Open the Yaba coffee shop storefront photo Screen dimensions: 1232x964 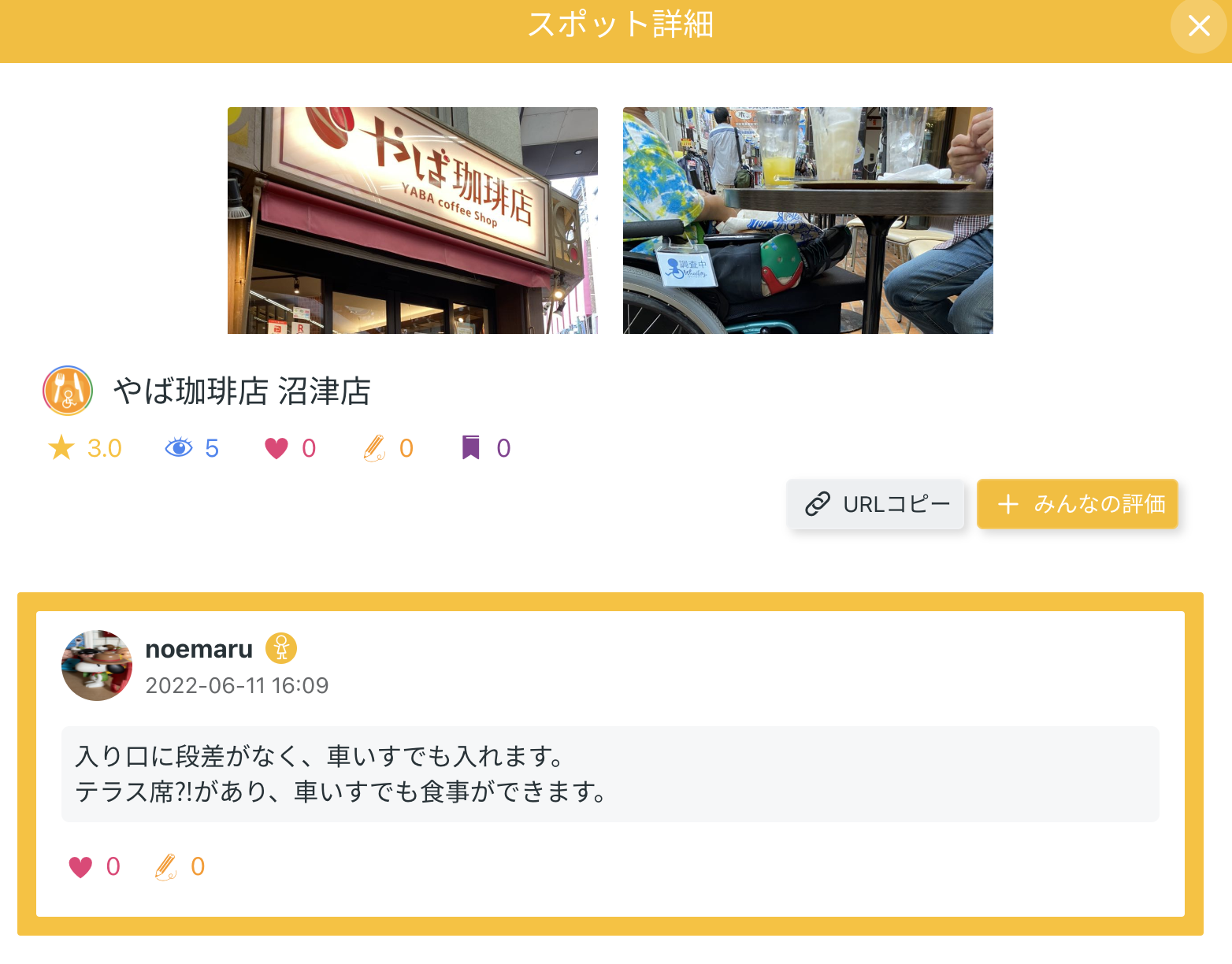coord(412,221)
